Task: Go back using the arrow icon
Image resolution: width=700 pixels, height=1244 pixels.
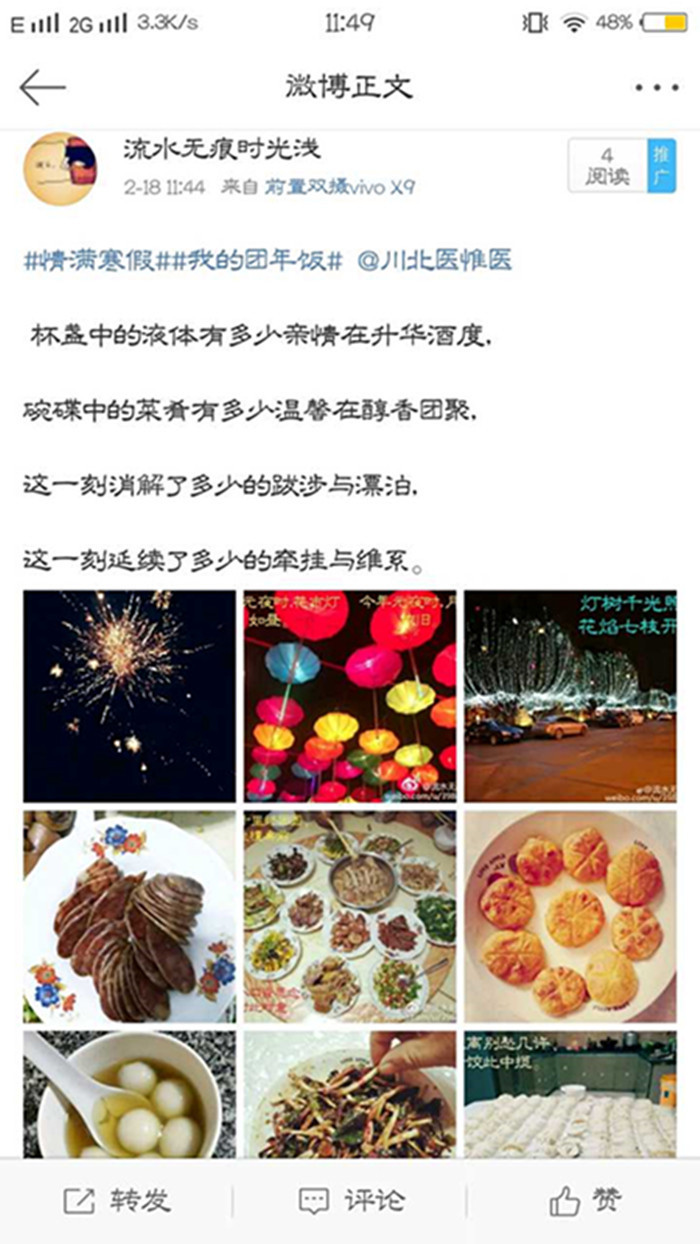Action: 42,87
